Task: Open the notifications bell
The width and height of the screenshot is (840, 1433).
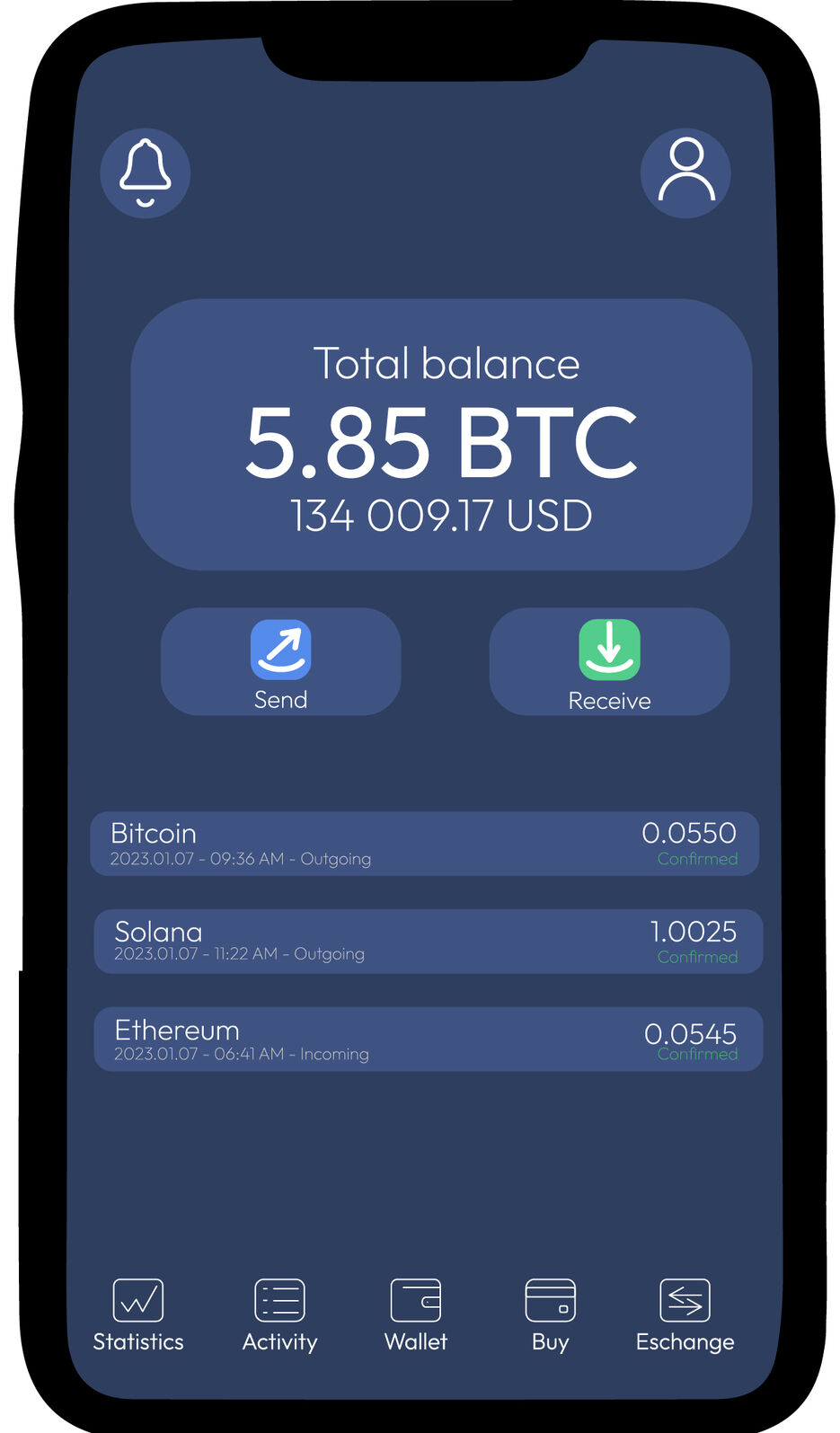Action: 146,172
